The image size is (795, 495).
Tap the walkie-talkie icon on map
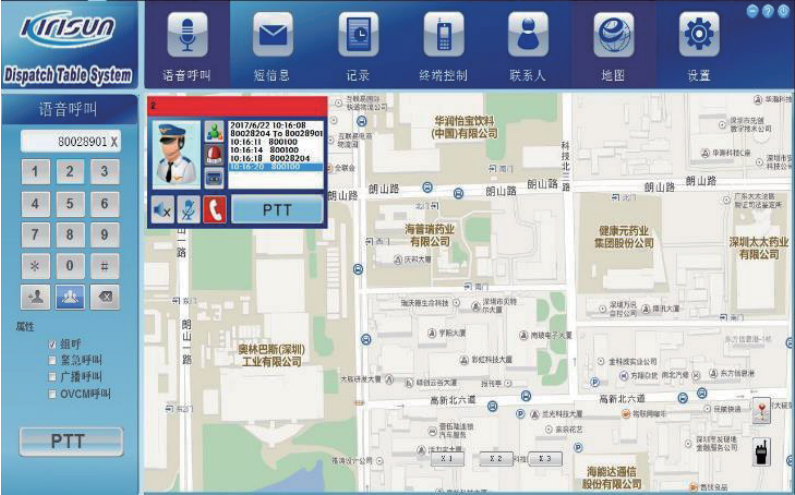(761, 450)
